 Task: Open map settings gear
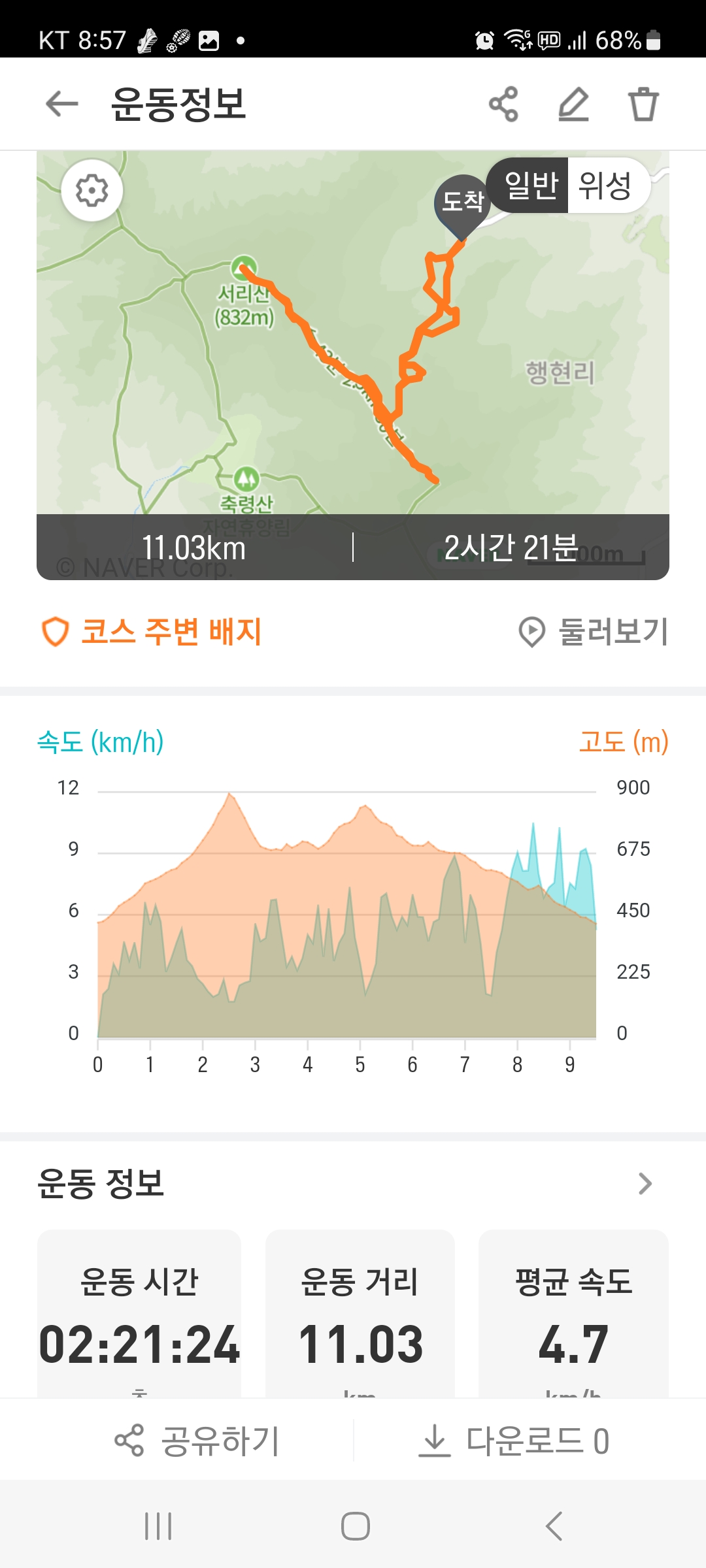pyautogui.click(x=92, y=191)
